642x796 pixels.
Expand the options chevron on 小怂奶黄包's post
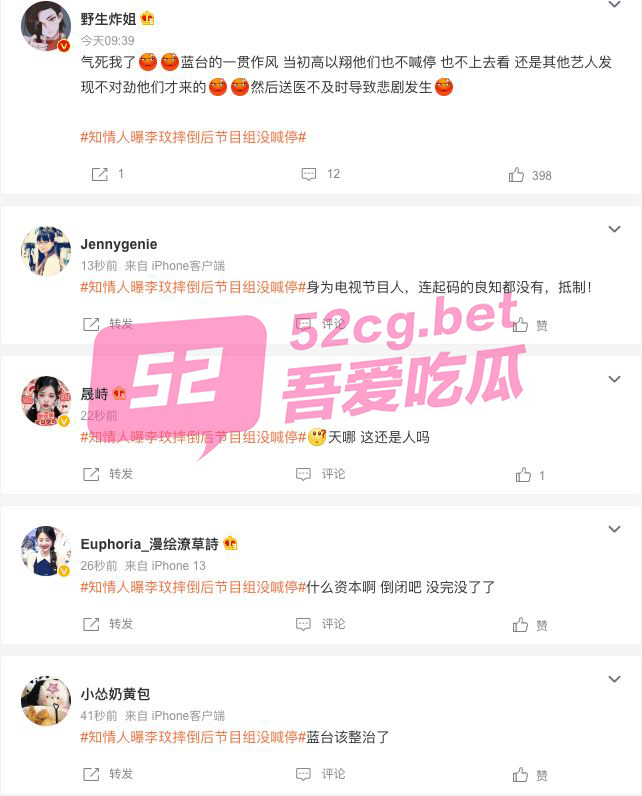click(x=615, y=679)
